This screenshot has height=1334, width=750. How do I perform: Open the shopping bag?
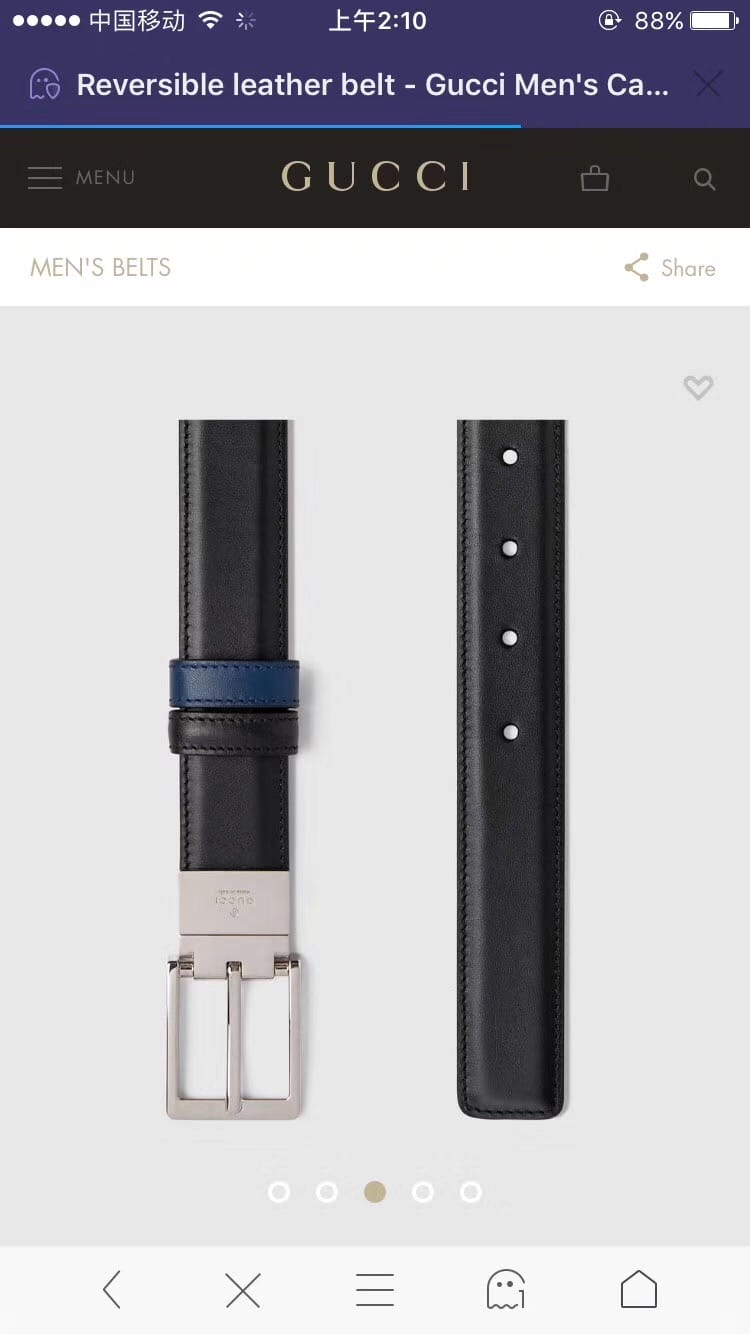(595, 179)
